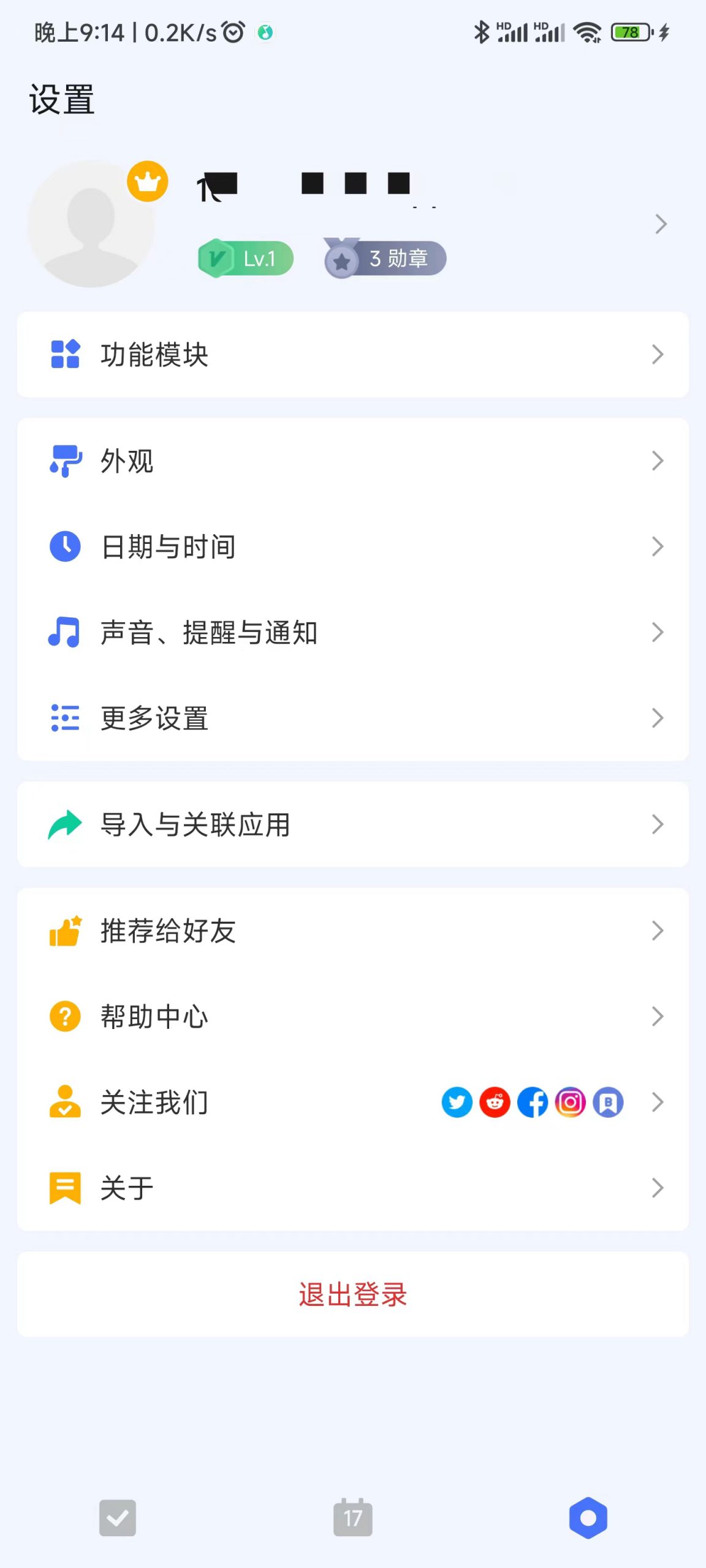The image size is (706, 1568).
Task: Open the Reddit icon in 关注我们 row
Action: (x=494, y=1102)
